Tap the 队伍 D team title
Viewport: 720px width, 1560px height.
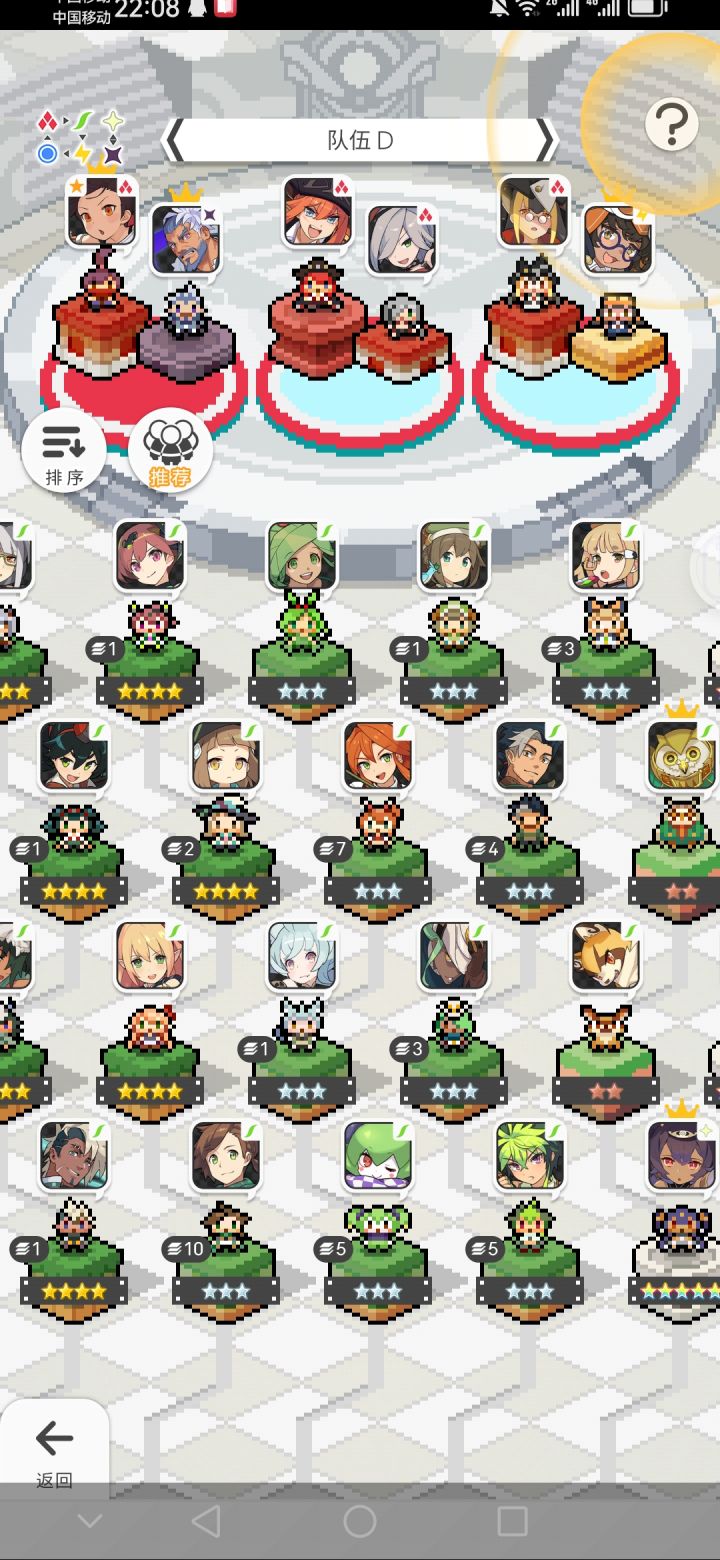point(360,141)
